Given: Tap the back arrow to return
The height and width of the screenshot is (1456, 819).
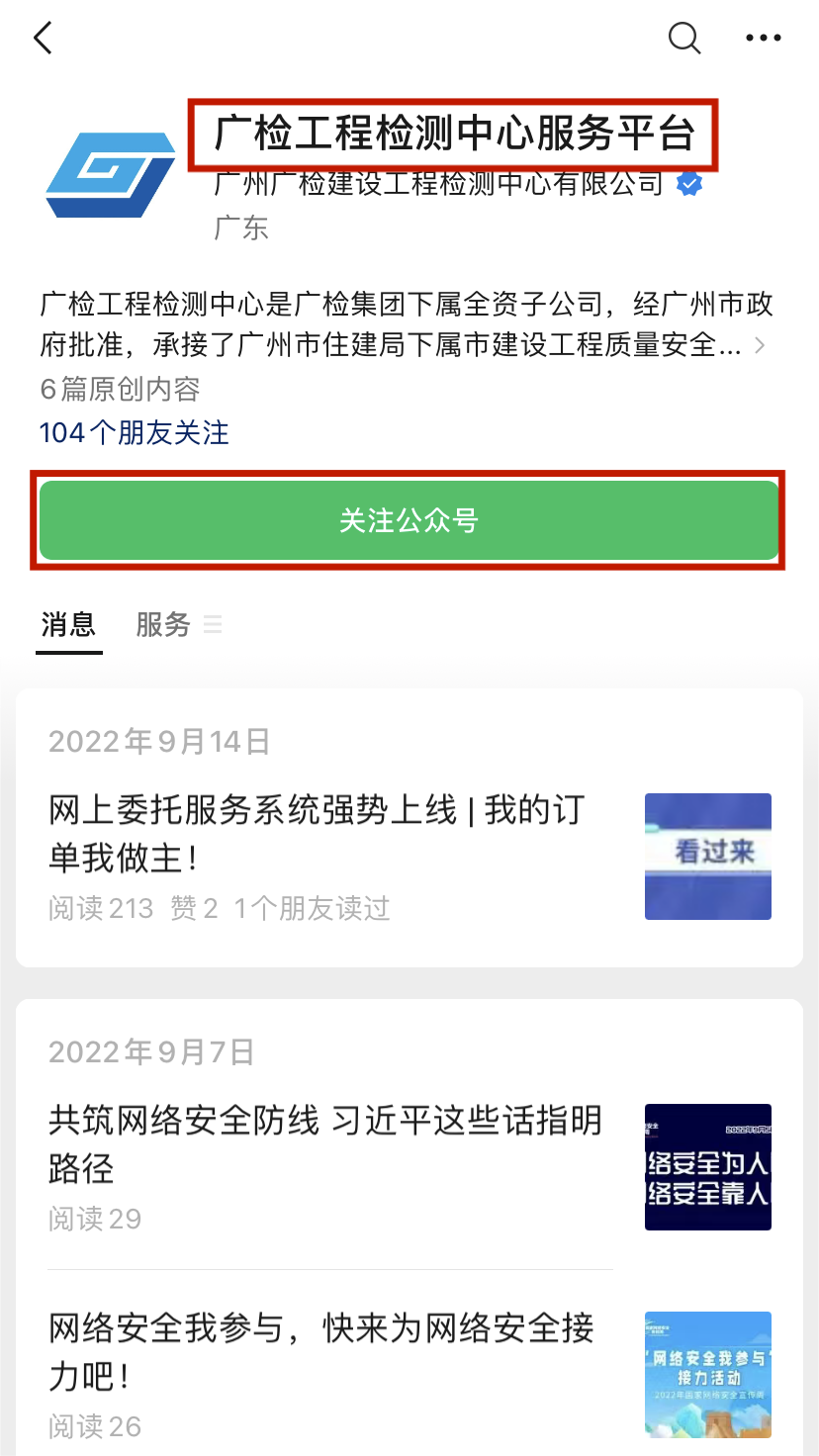Looking at the screenshot, I should tap(42, 38).
